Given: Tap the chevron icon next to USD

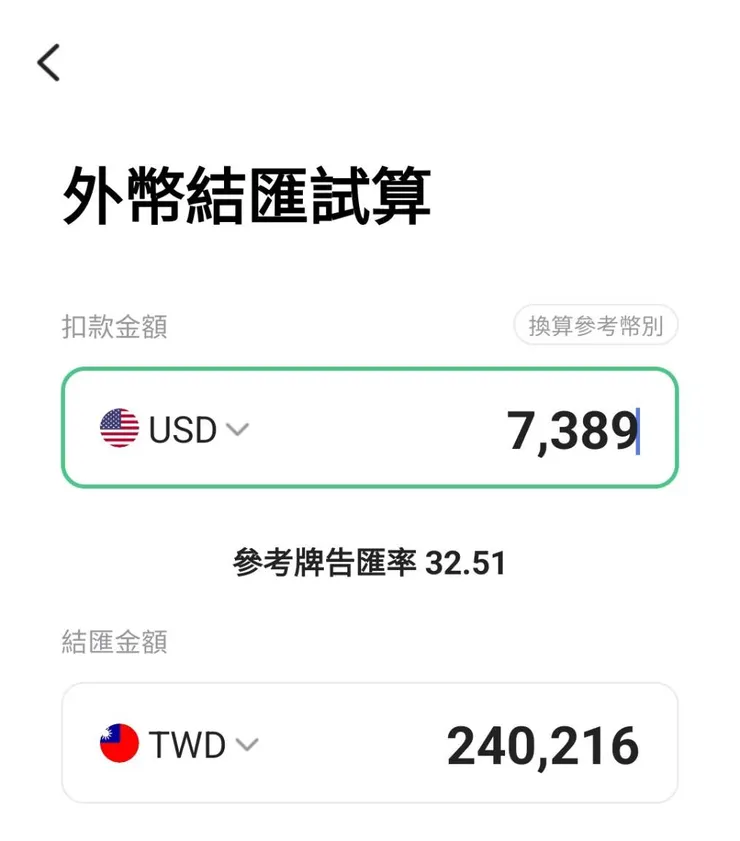Looking at the screenshot, I should [238, 431].
